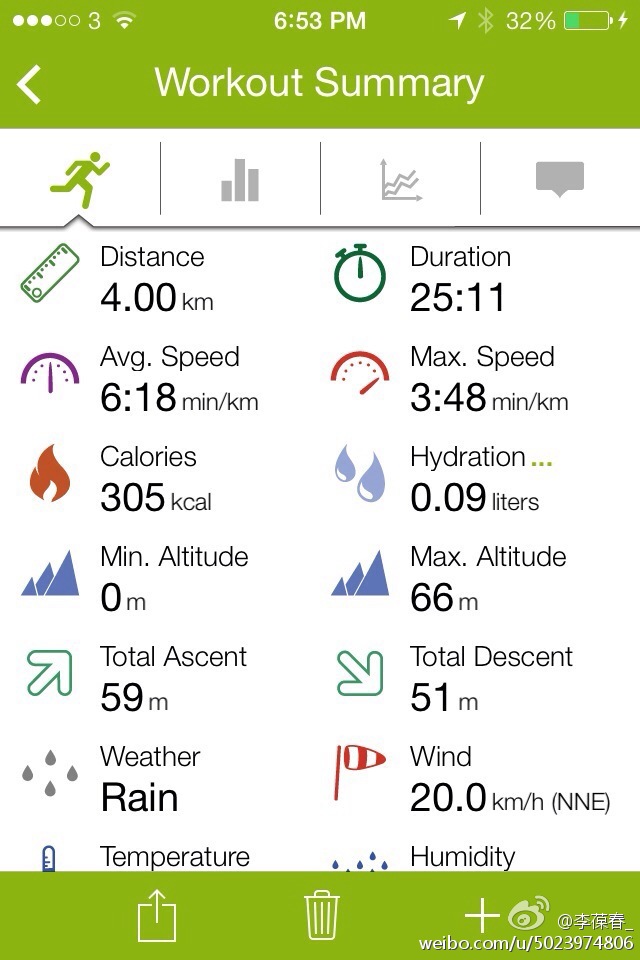This screenshot has height=960, width=640.
Task: Go back from Workout Summary
Action: pos(30,84)
